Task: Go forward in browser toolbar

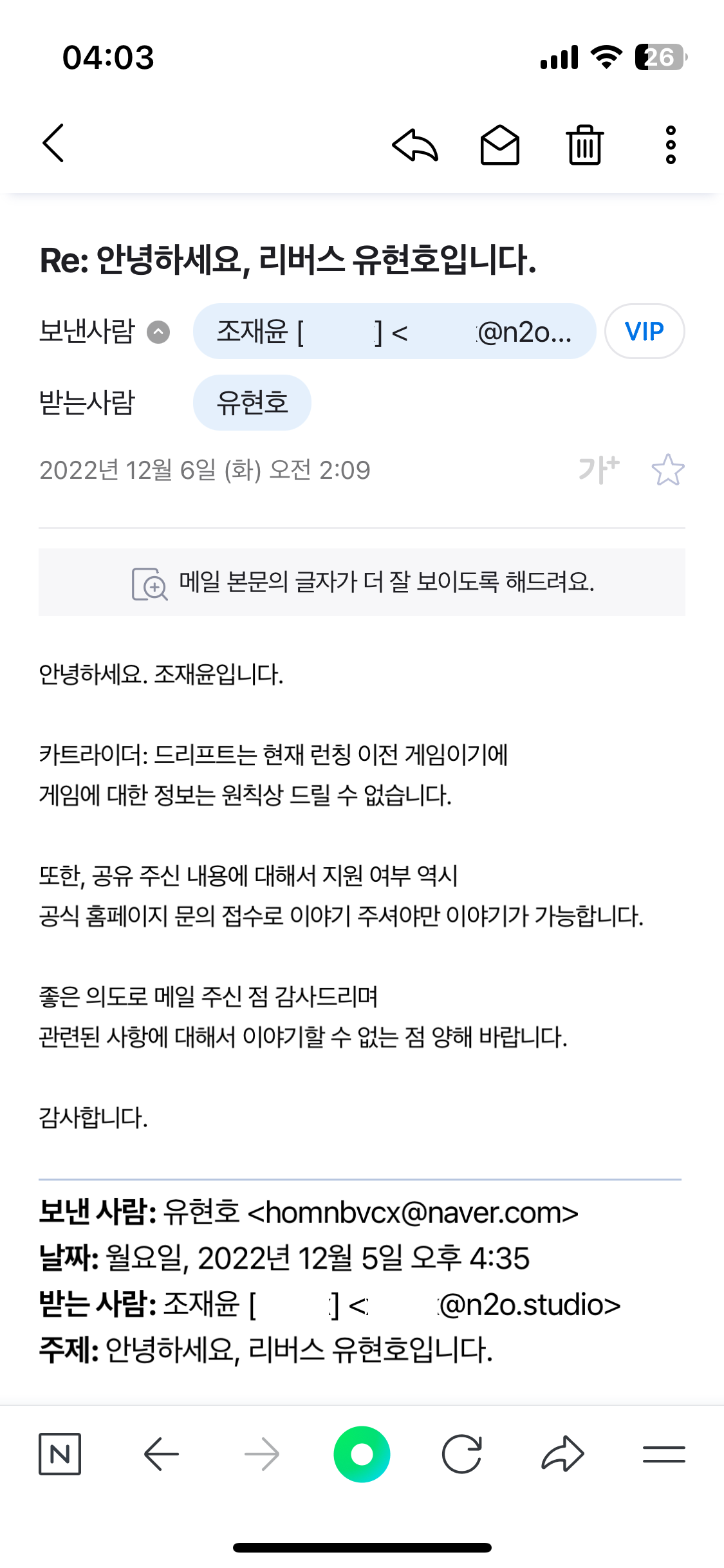Action: pos(262,1454)
